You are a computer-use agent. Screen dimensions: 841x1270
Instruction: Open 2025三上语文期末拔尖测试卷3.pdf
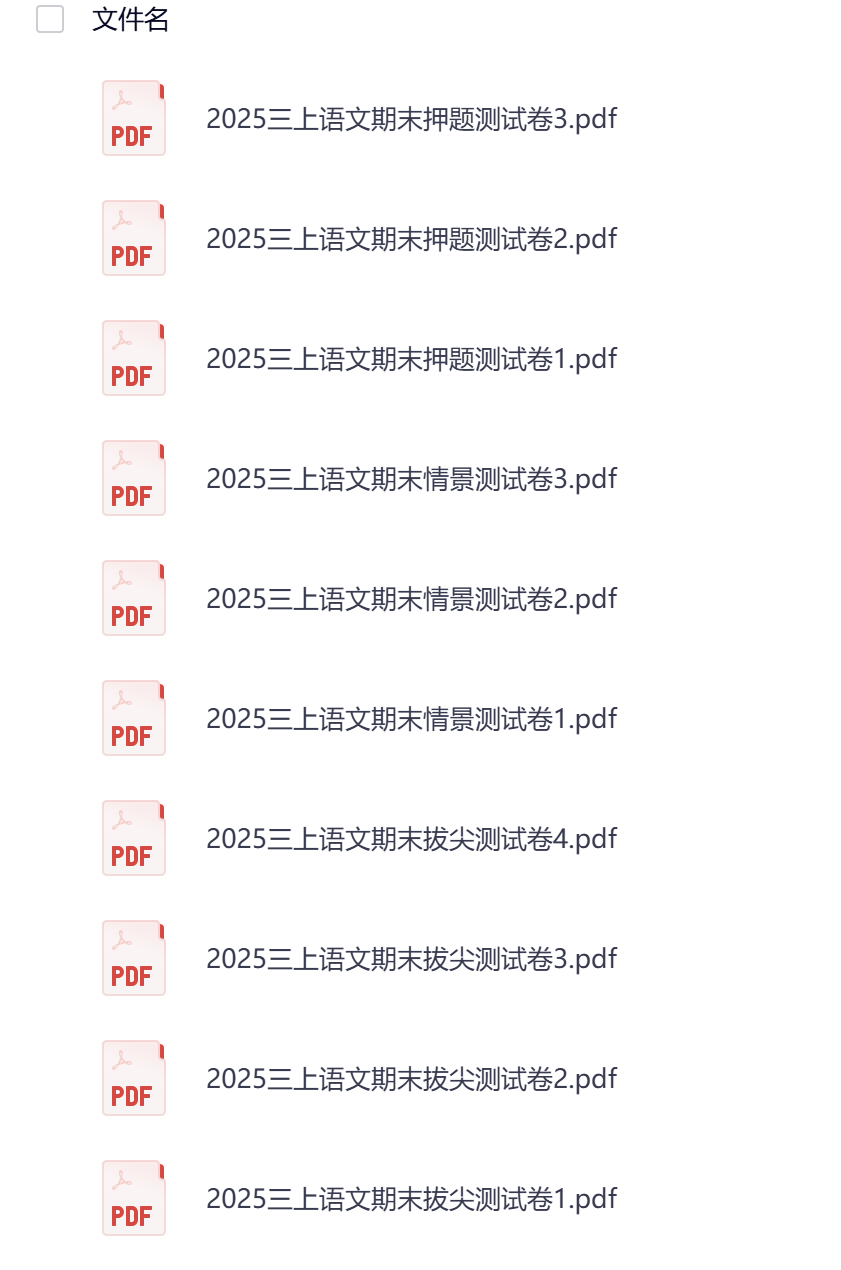(412, 958)
